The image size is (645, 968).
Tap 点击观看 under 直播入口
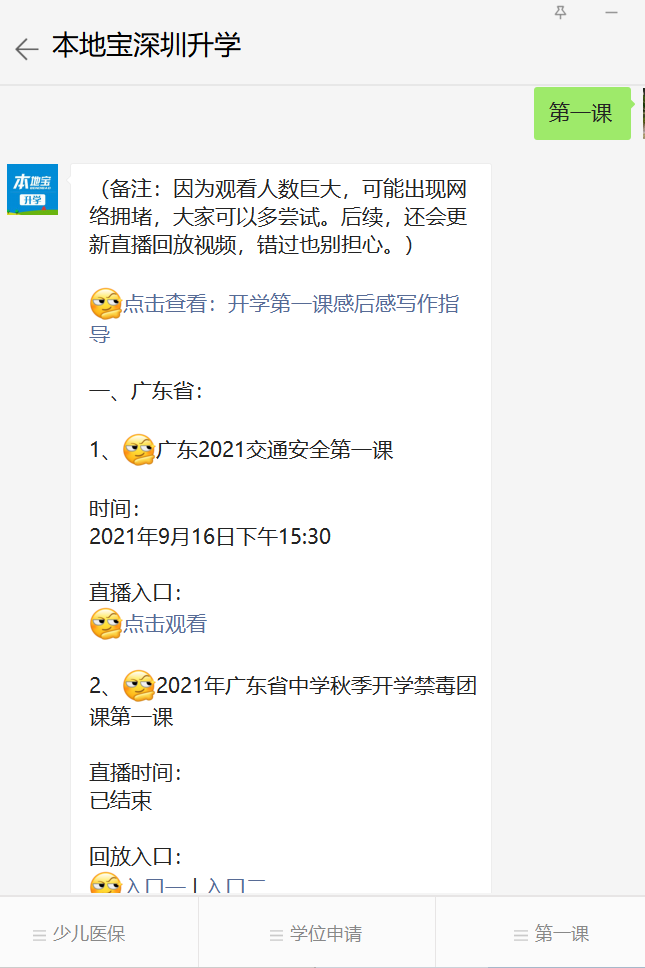(x=165, y=624)
